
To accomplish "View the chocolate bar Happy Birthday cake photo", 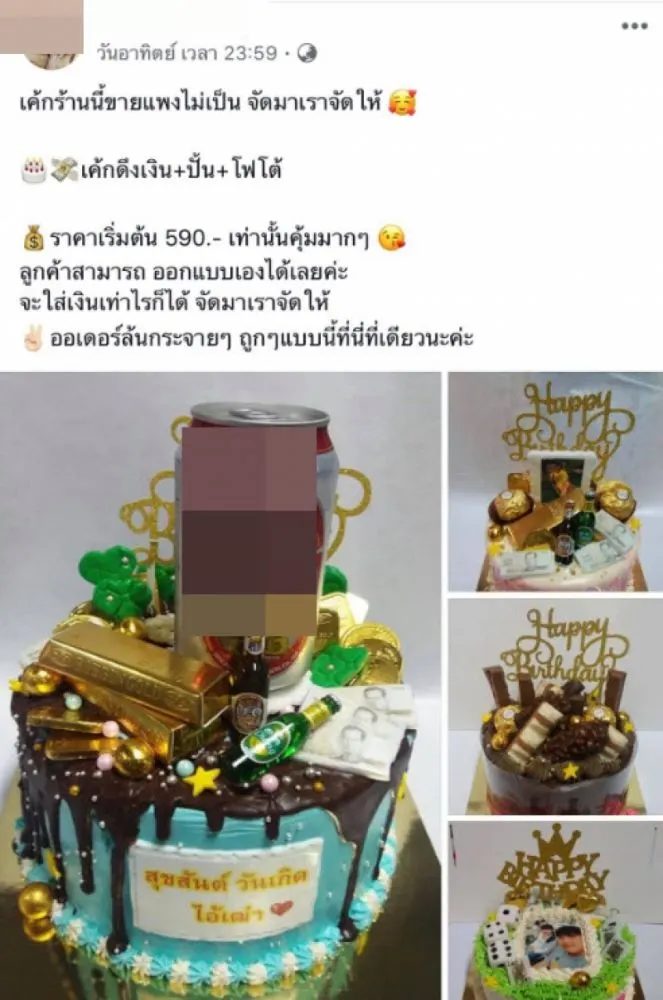I will point(555,706).
